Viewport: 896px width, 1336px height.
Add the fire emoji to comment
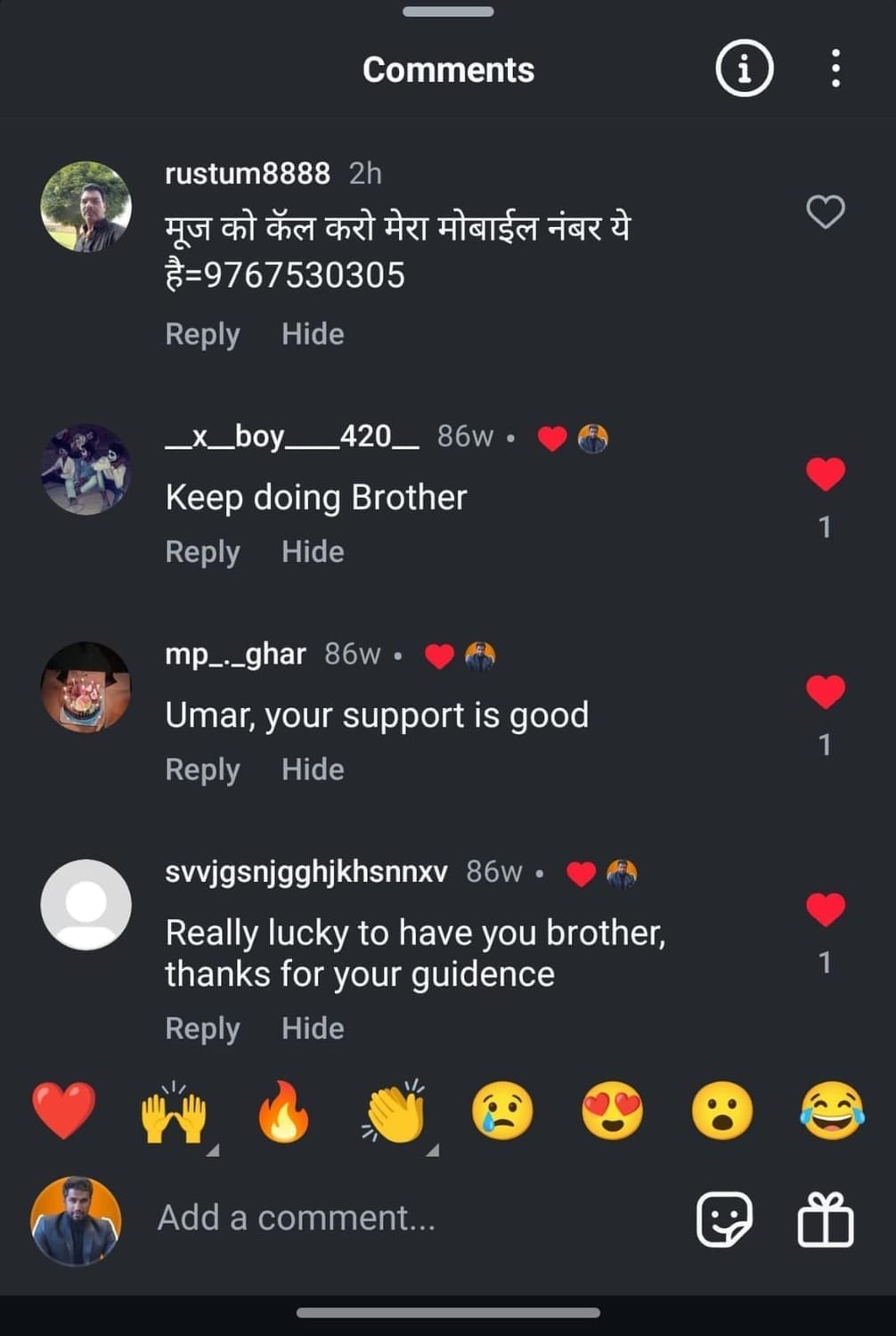[x=283, y=1112]
